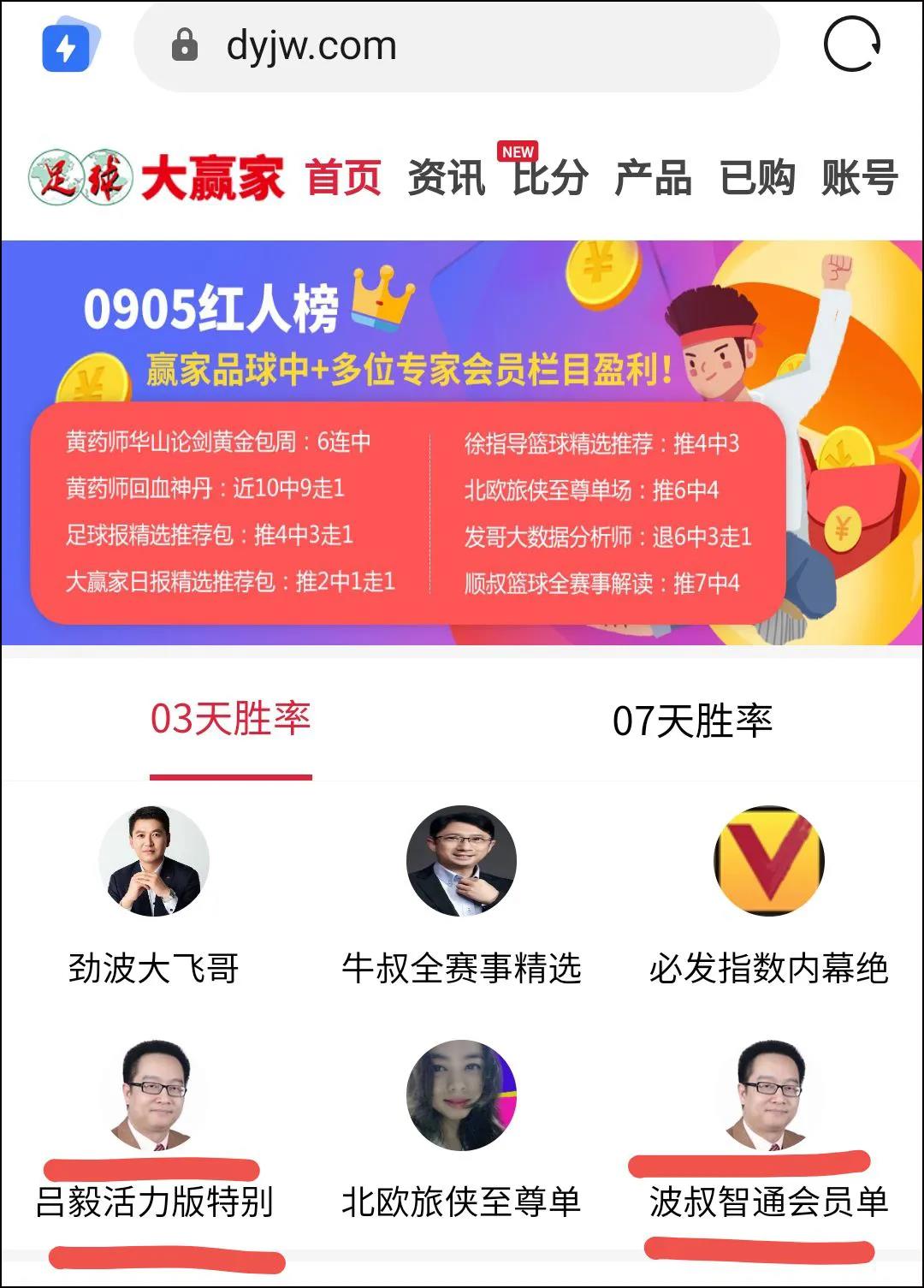The height and width of the screenshot is (1288, 924).
Task: Open the 资讯 section
Action: [x=446, y=178]
